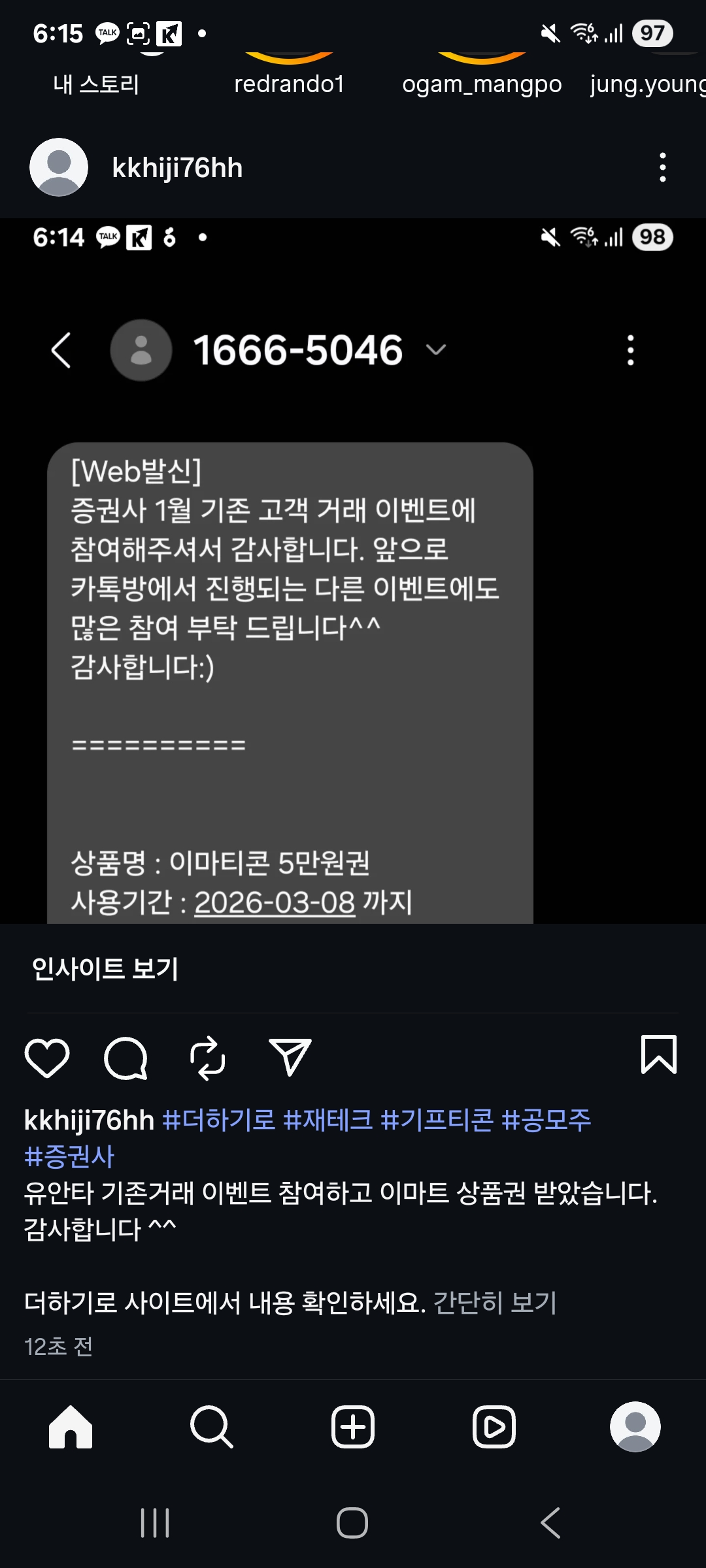Image resolution: width=706 pixels, height=1568 pixels.
Task: Open the post options menu
Action: [x=662, y=167]
